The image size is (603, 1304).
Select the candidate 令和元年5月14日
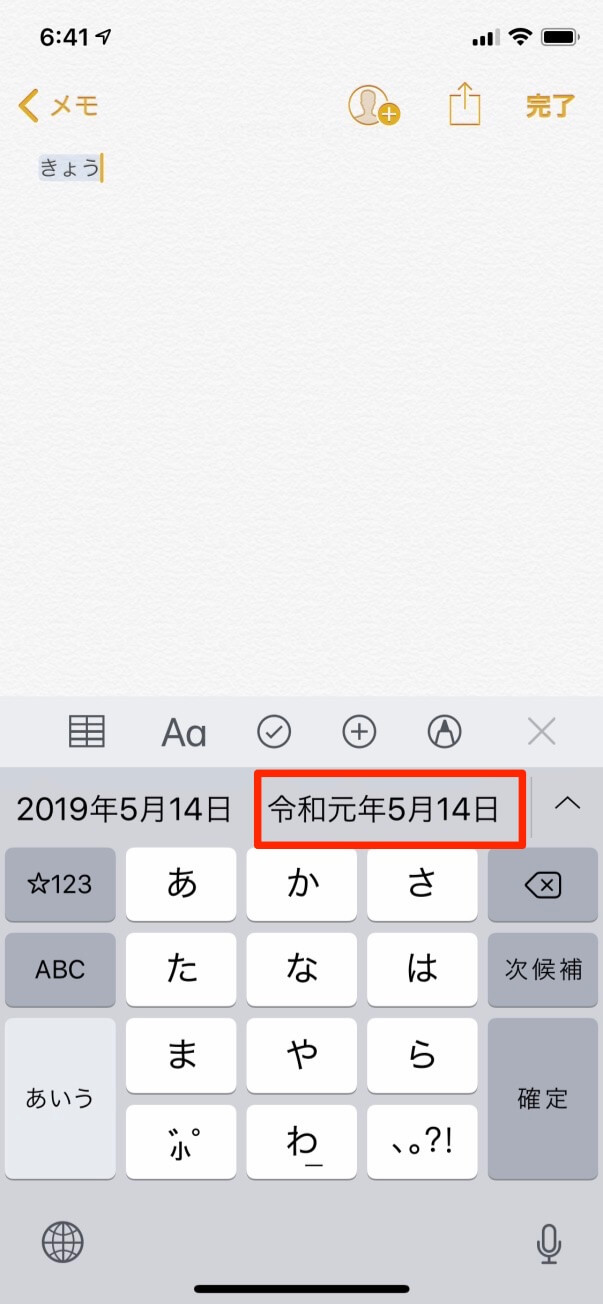tap(384, 809)
